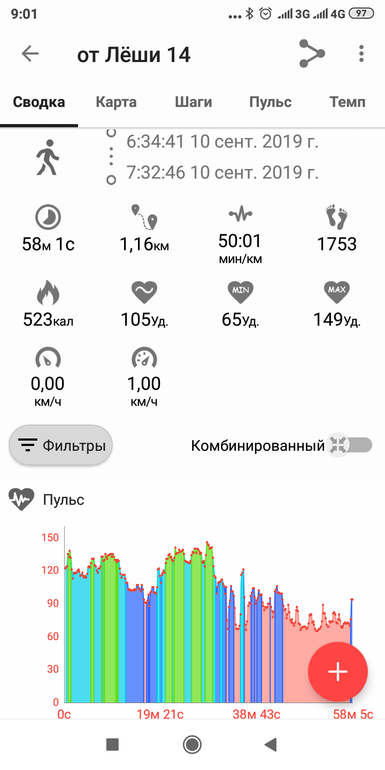Tap the red plus floating button
This screenshot has height=770, width=385.
[338, 671]
